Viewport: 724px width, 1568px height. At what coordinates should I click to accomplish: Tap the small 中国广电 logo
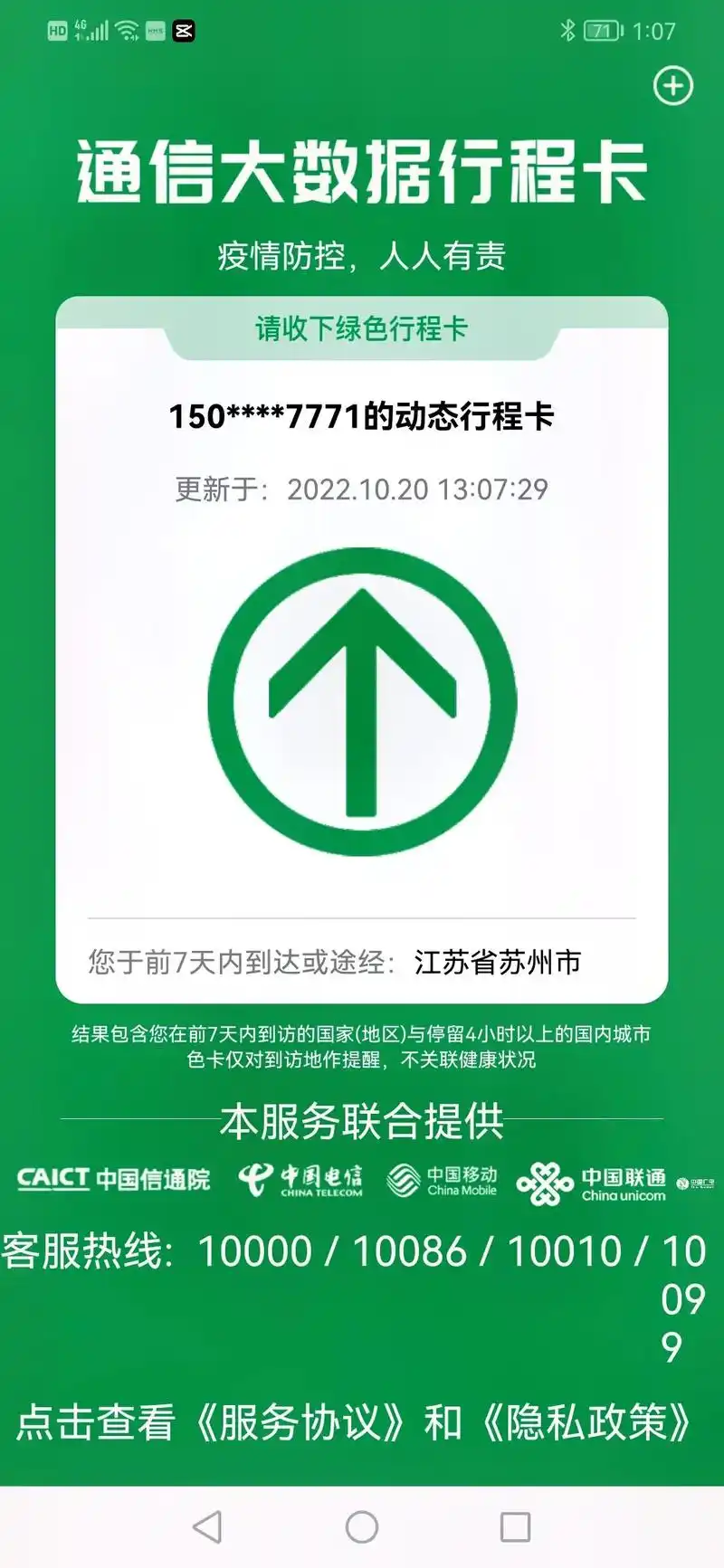[x=697, y=1185]
